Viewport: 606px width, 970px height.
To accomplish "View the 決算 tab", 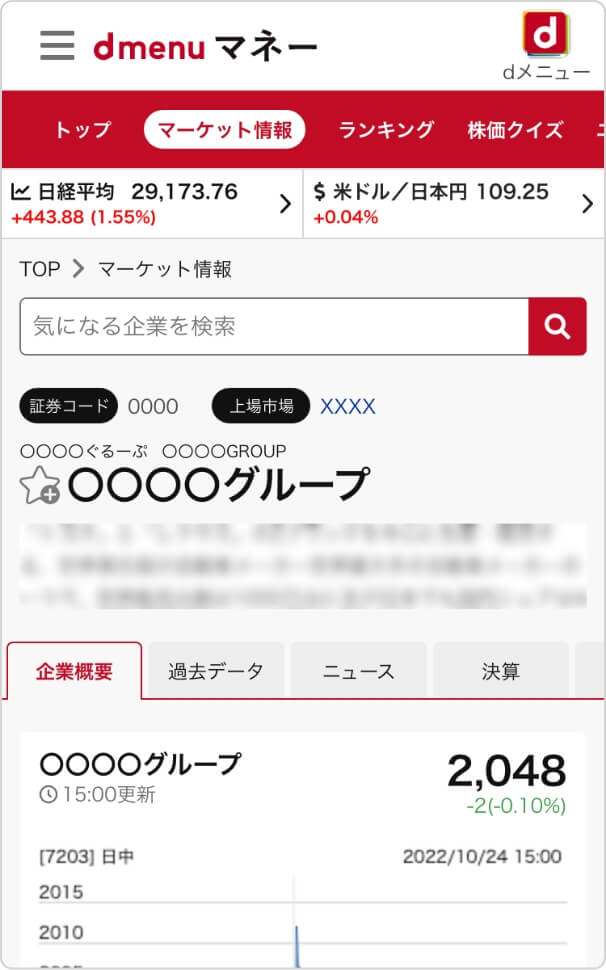I will [500, 671].
